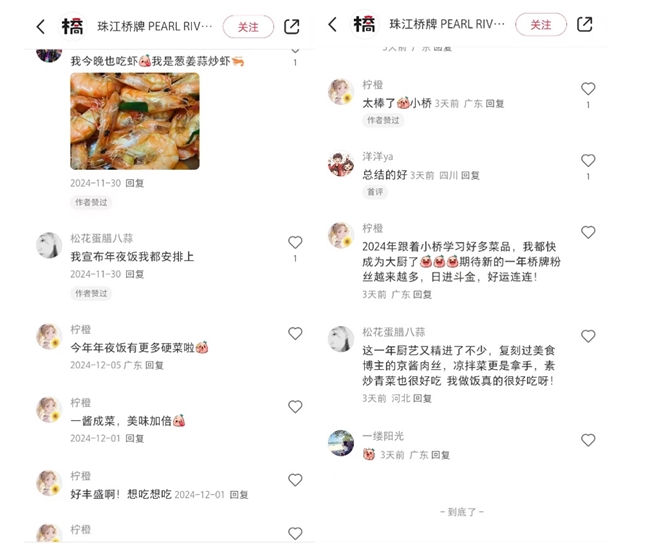This screenshot has height=549, width=650.
Task: Like the comment "我宣布年夜饭我都安排上"
Action: click(x=295, y=242)
